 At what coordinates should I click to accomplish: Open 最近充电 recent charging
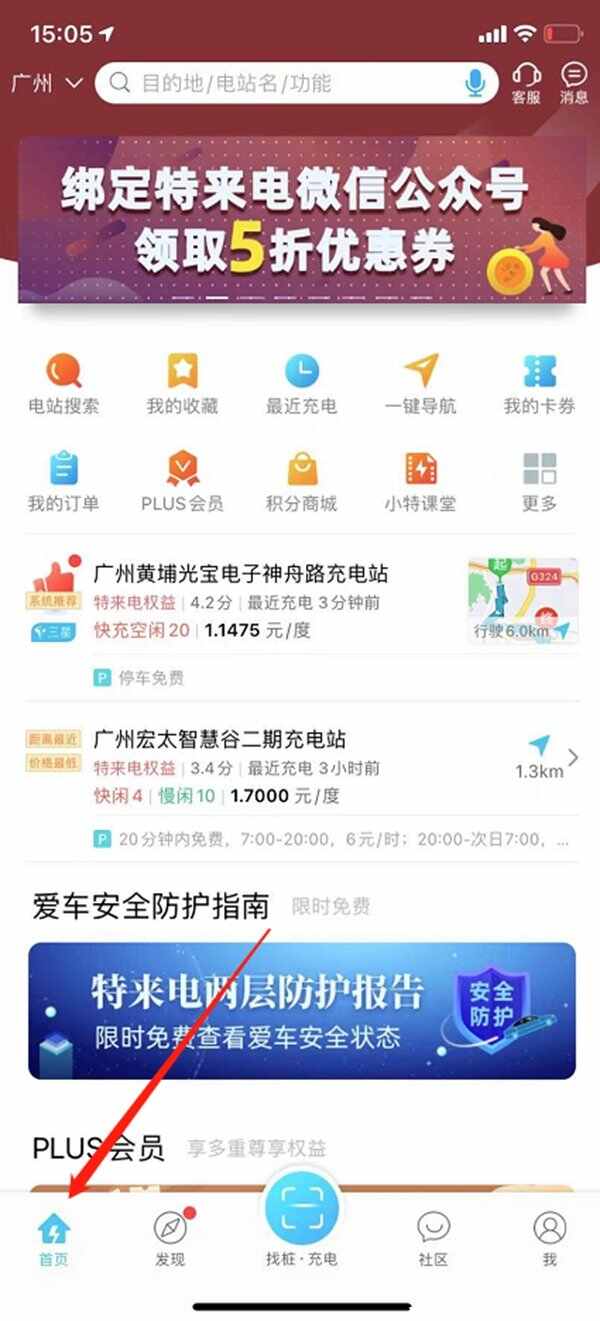(301, 384)
